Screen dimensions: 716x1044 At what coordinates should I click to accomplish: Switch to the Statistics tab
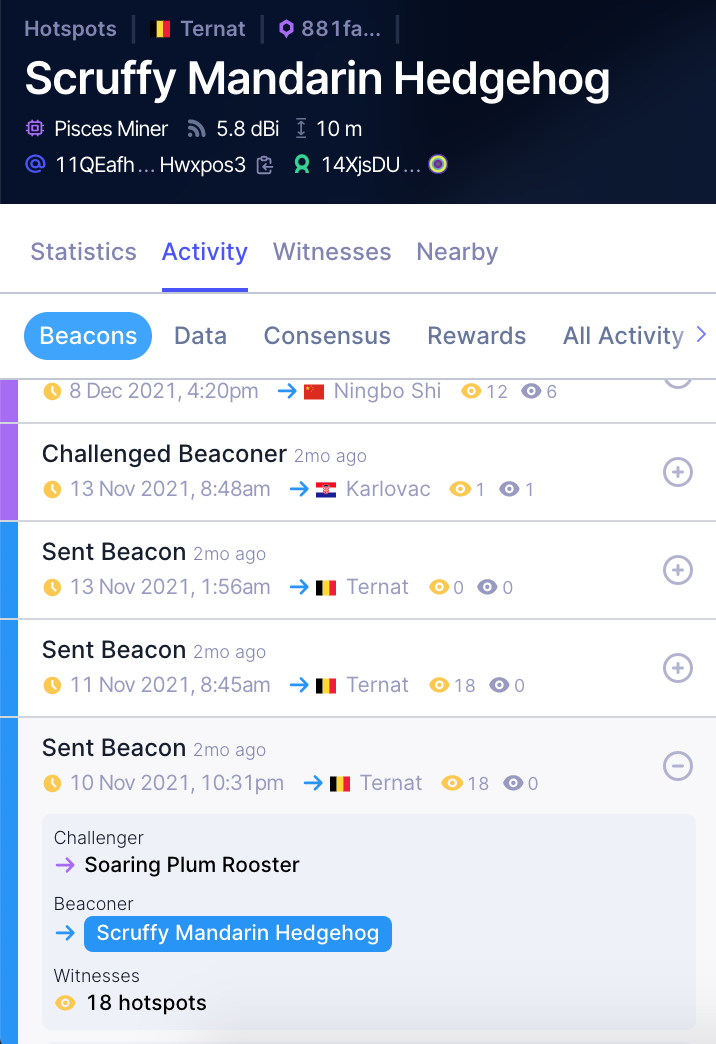click(x=83, y=252)
